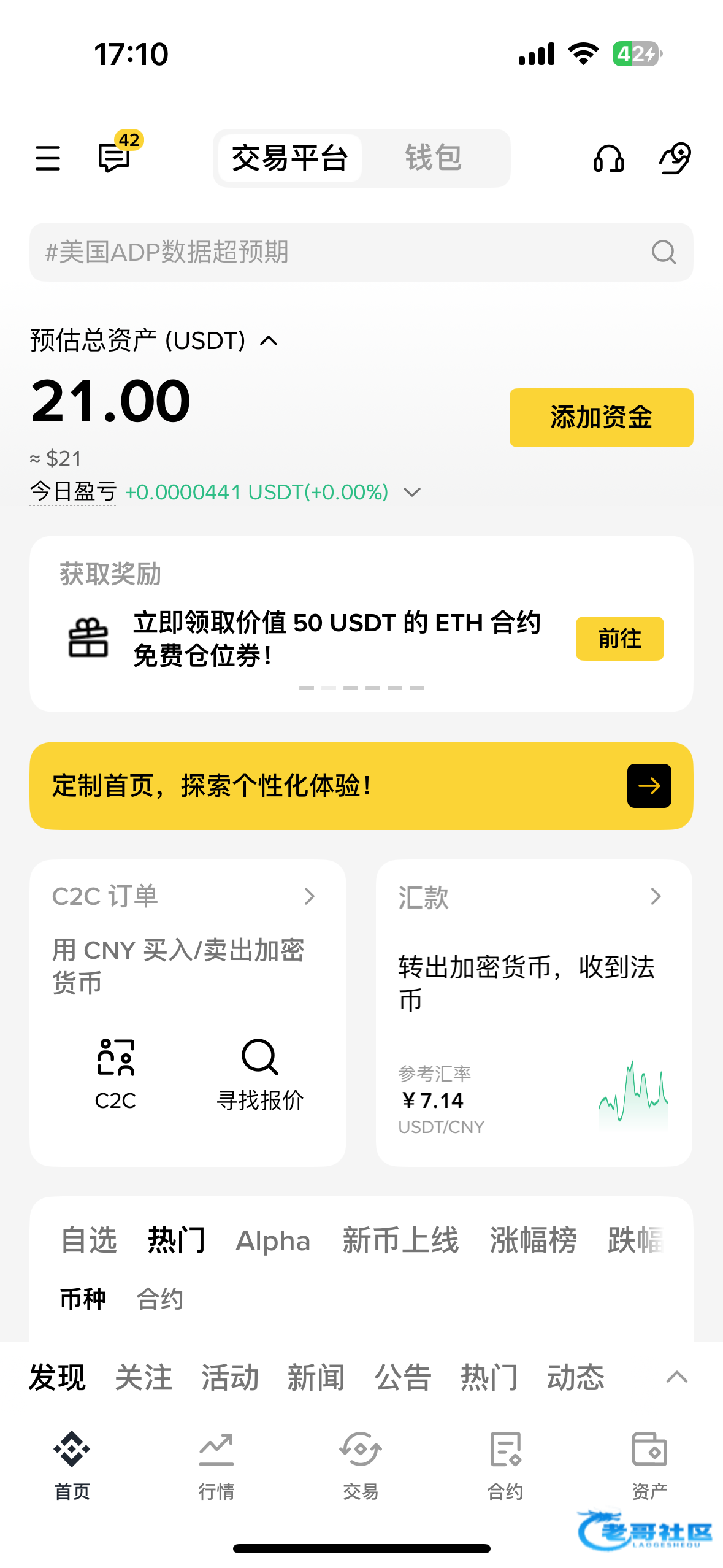Tap 添加资金 button
Screen dimensions: 723x1568
click(601, 417)
